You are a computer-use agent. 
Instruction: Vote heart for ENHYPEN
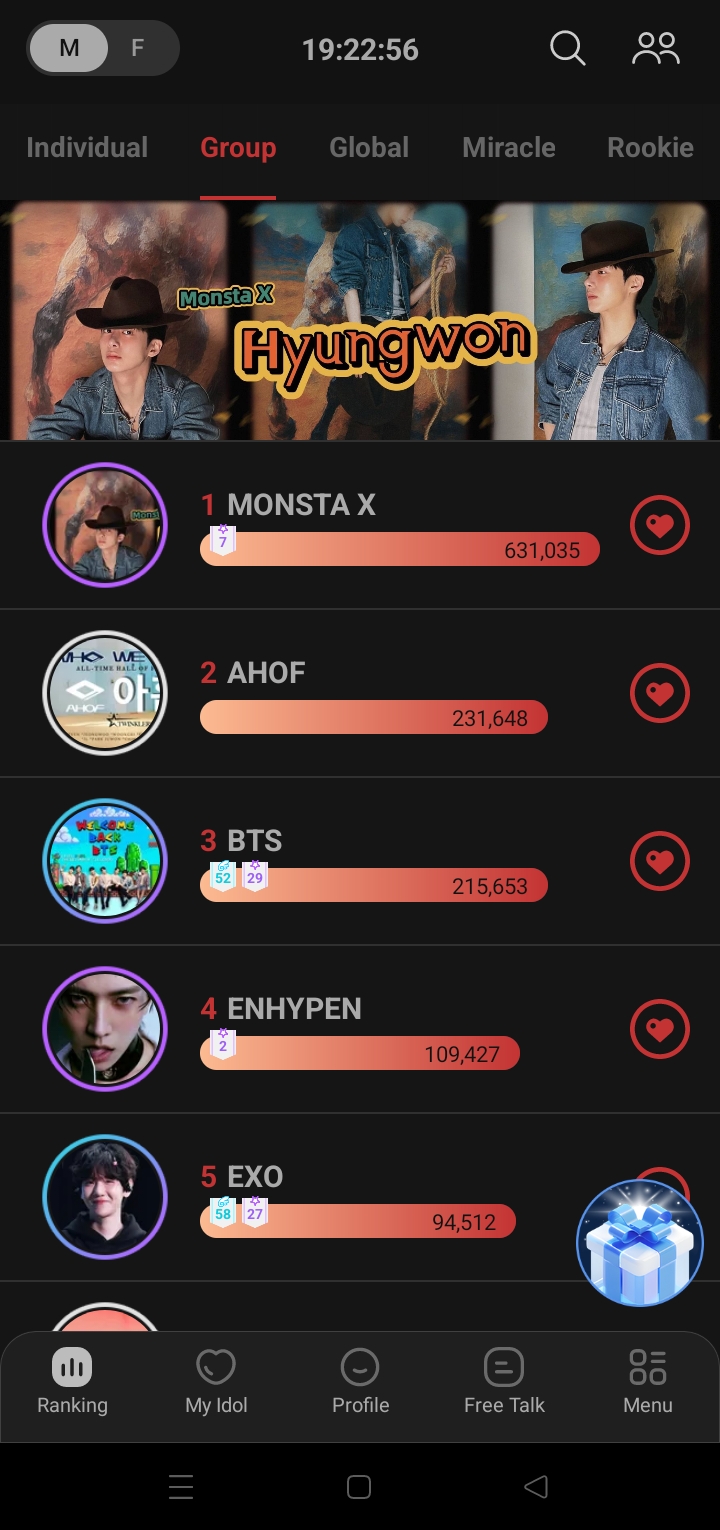pyautogui.click(x=659, y=1029)
